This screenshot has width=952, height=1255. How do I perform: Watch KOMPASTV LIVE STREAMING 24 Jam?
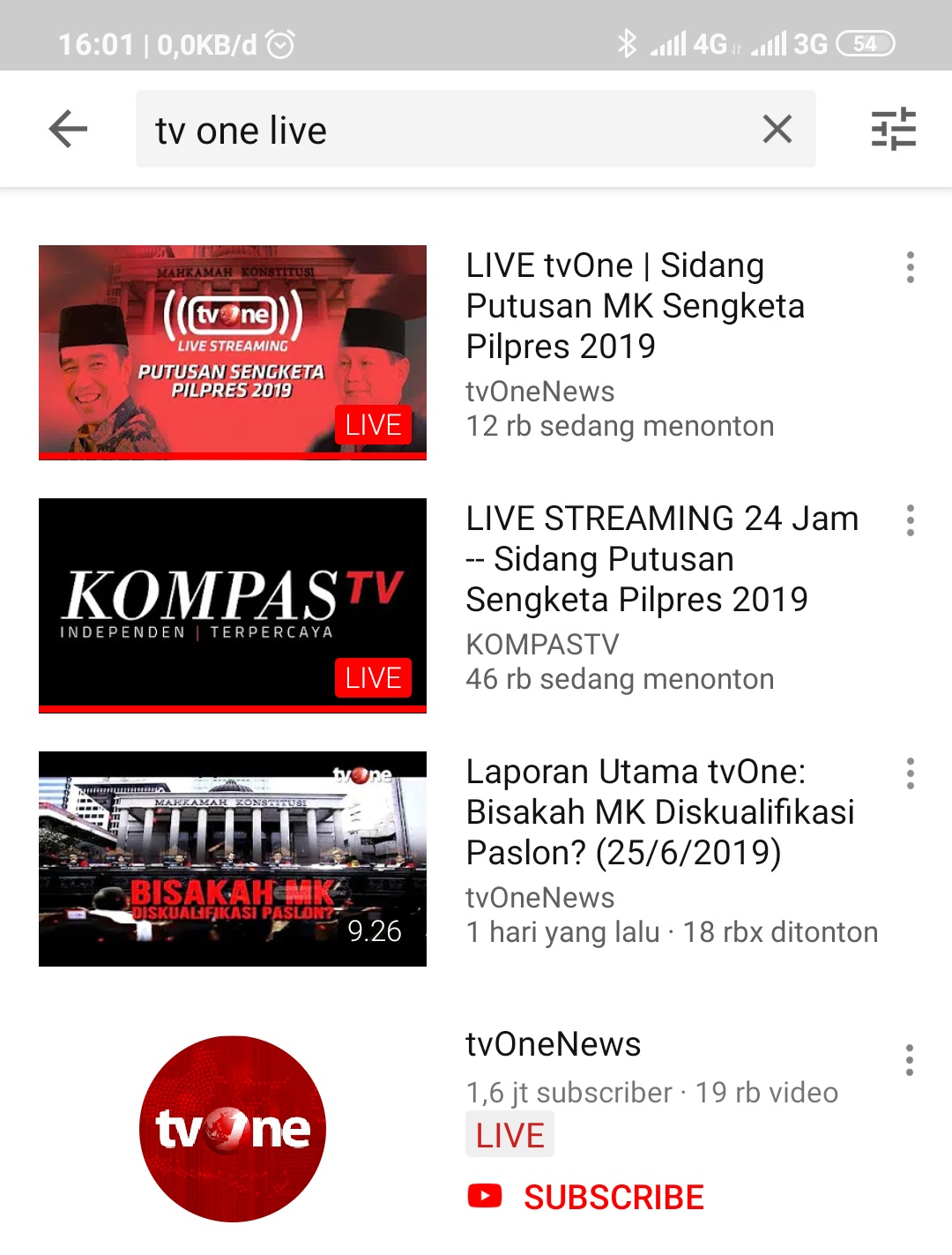[233, 605]
